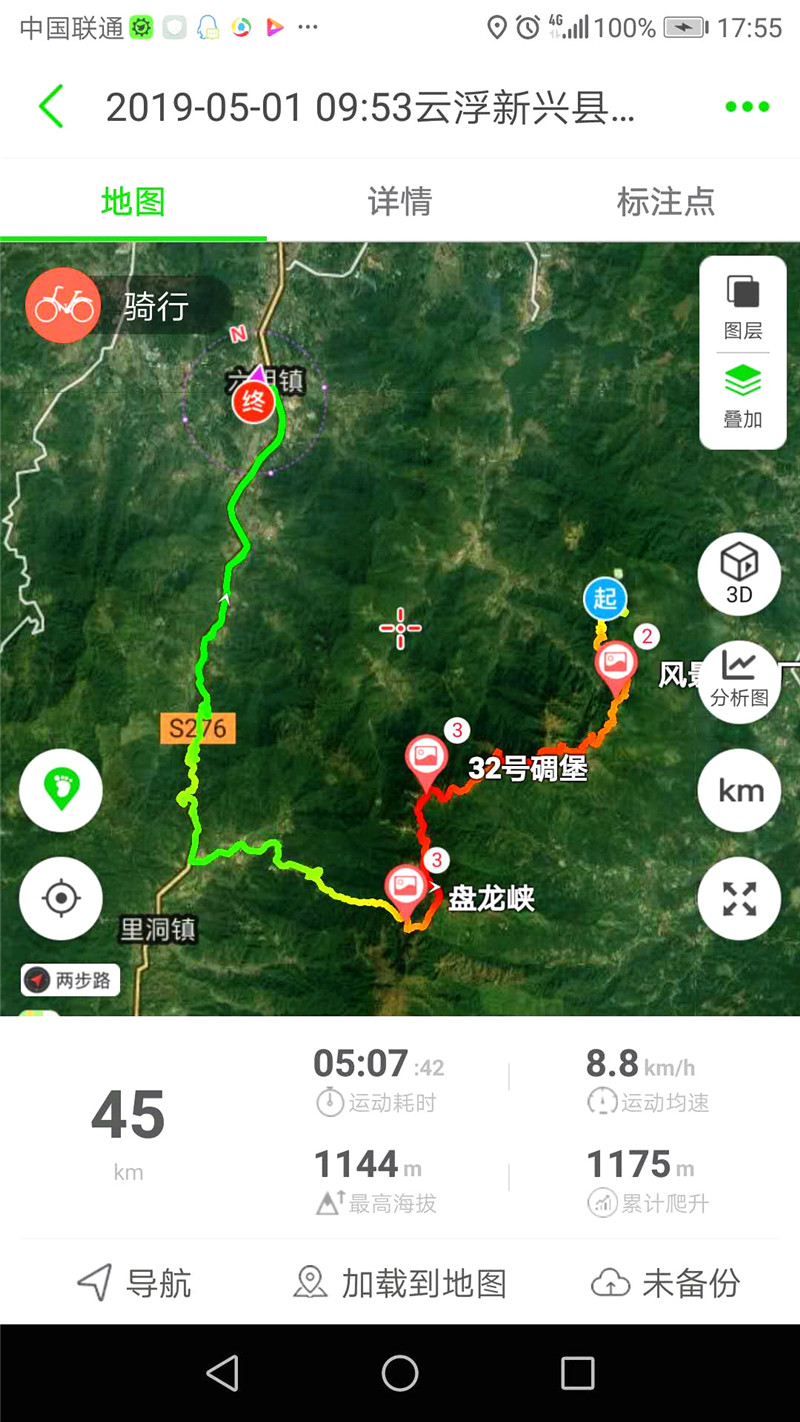Back up the track via 未备份

(666, 1283)
